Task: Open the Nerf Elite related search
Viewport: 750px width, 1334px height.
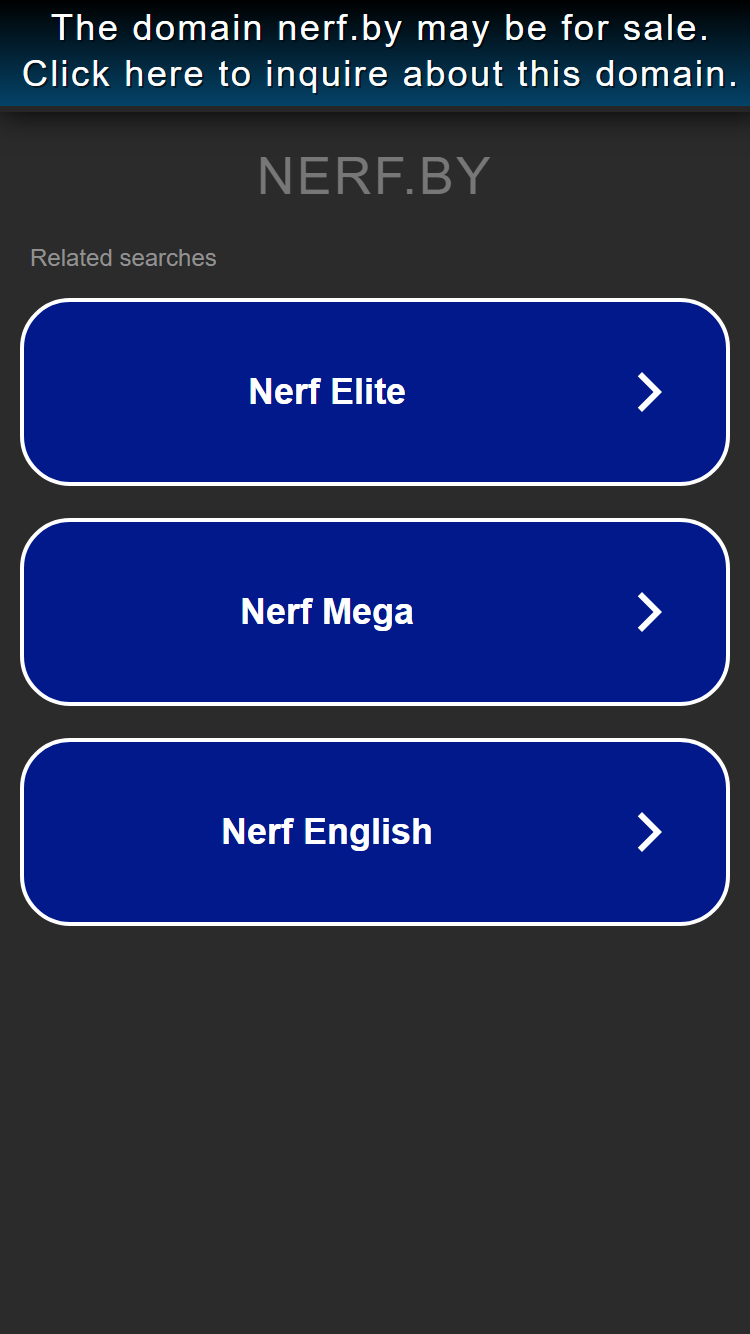Action: 375,392
